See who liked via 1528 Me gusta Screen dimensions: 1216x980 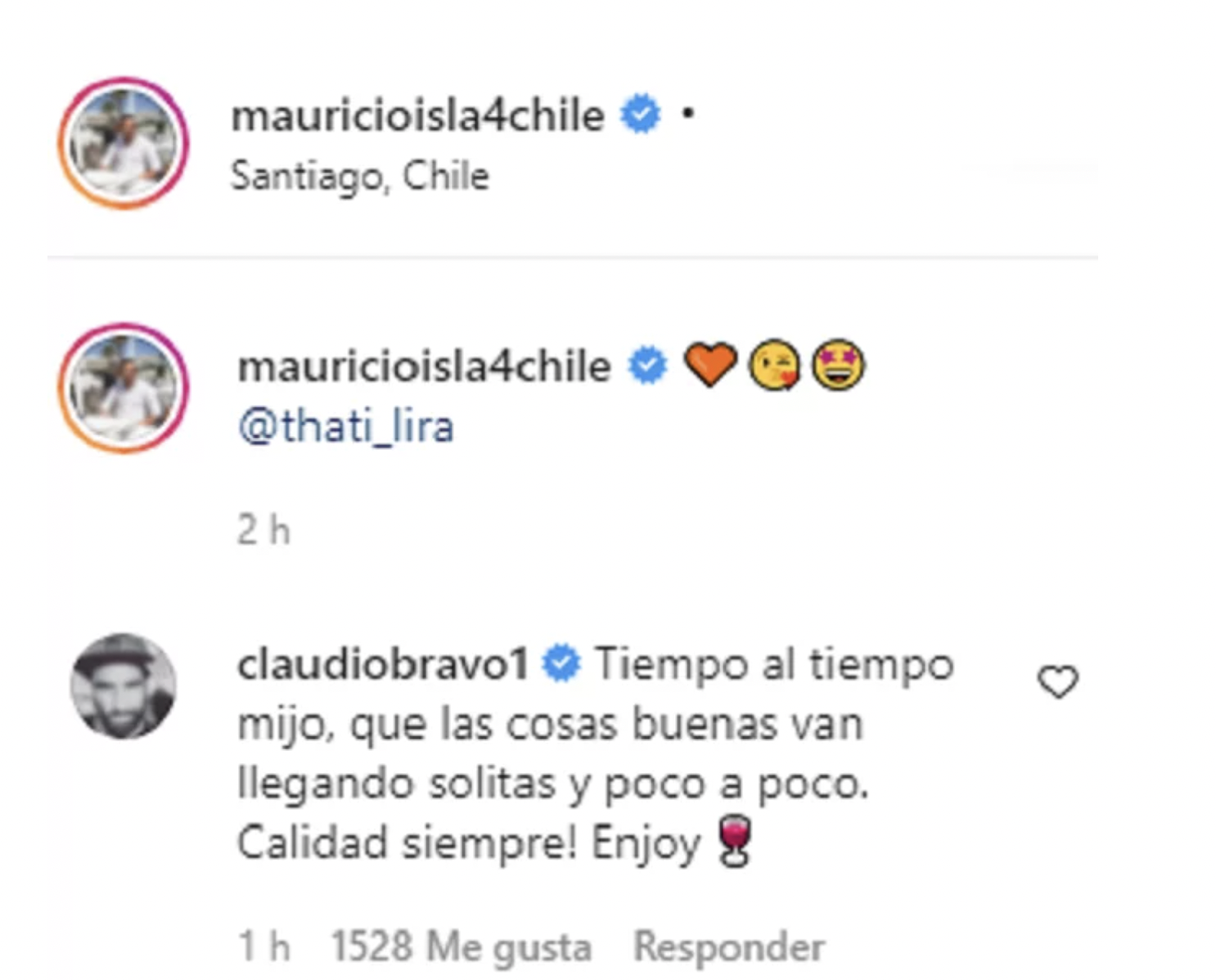coord(461,947)
